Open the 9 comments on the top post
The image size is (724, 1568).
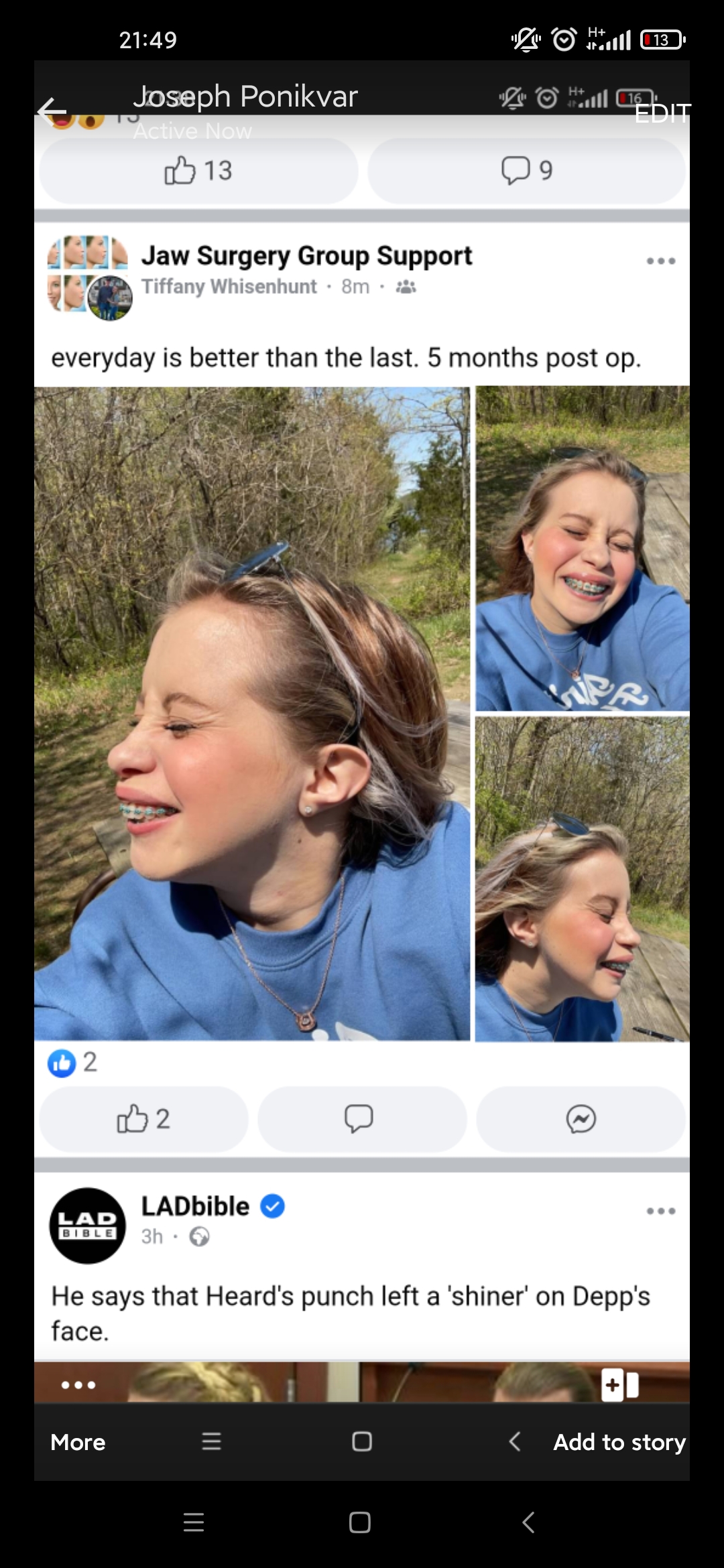(x=527, y=170)
